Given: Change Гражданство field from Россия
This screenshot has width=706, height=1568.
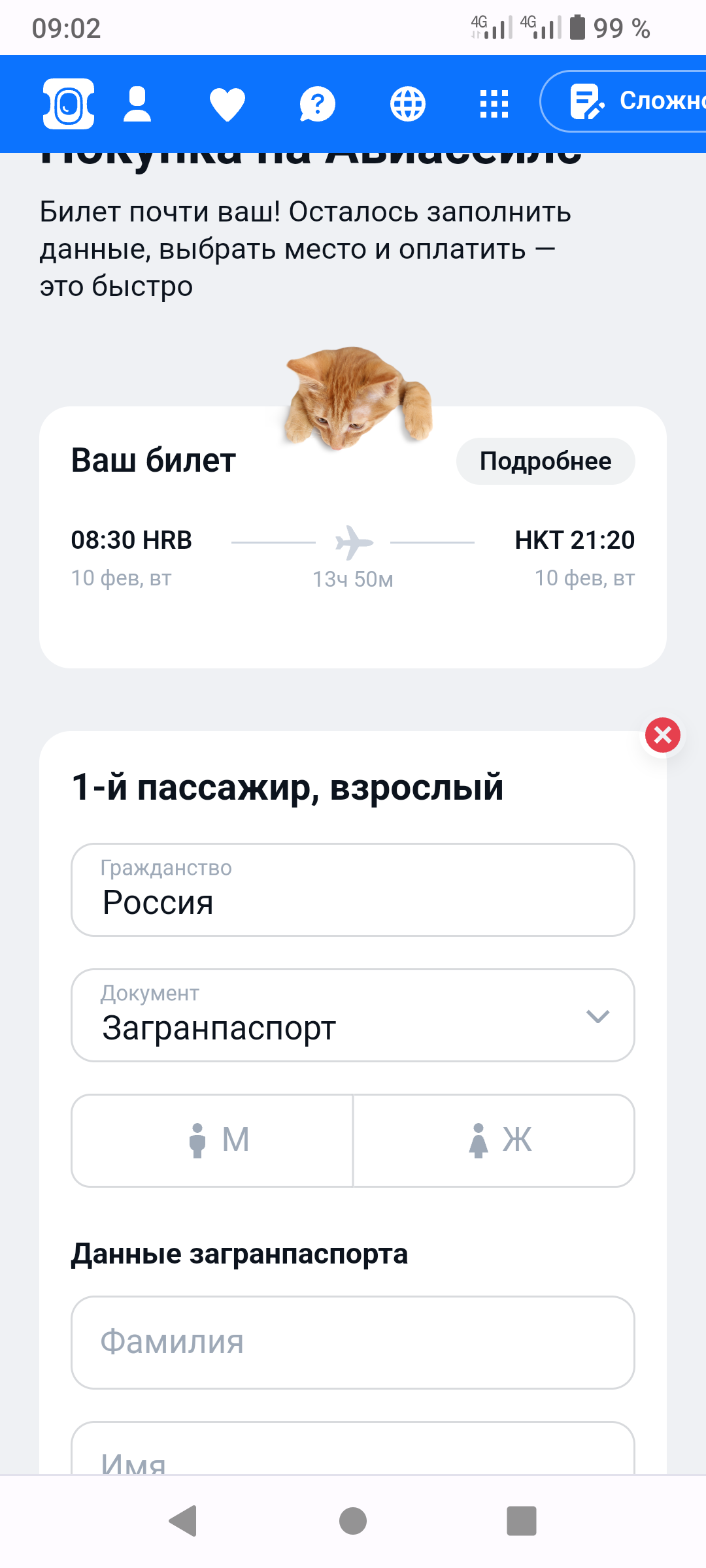Looking at the screenshot, I should (353, 890).
